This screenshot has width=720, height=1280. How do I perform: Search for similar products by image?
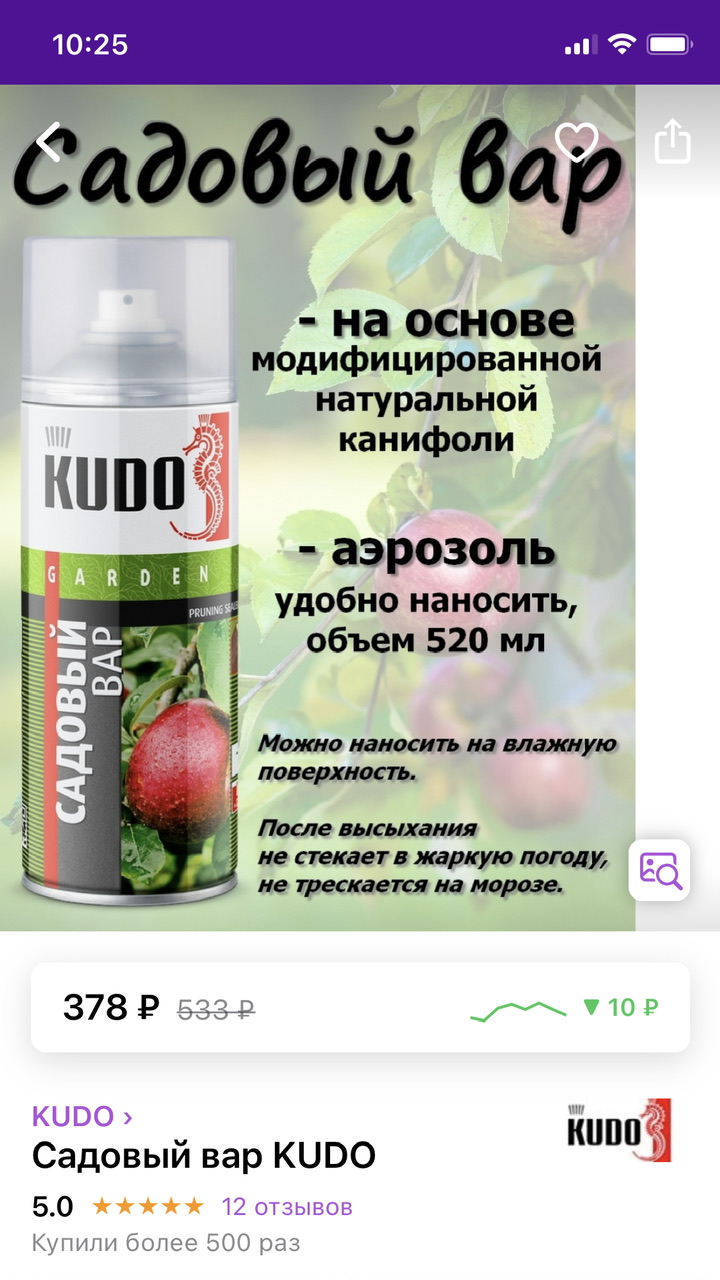click(x=659, y=870)
